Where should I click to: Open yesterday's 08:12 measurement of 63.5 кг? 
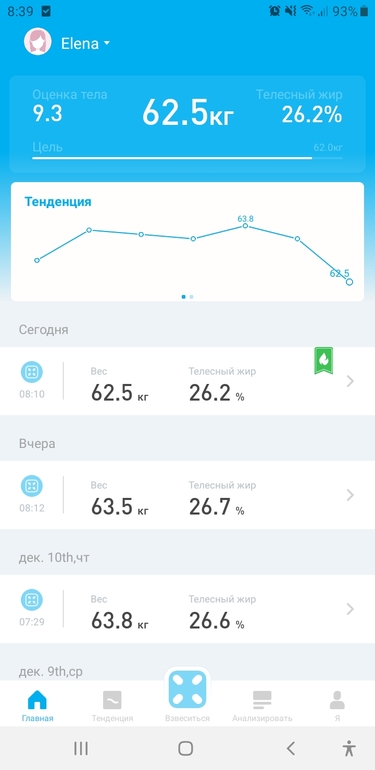(188, 495)
